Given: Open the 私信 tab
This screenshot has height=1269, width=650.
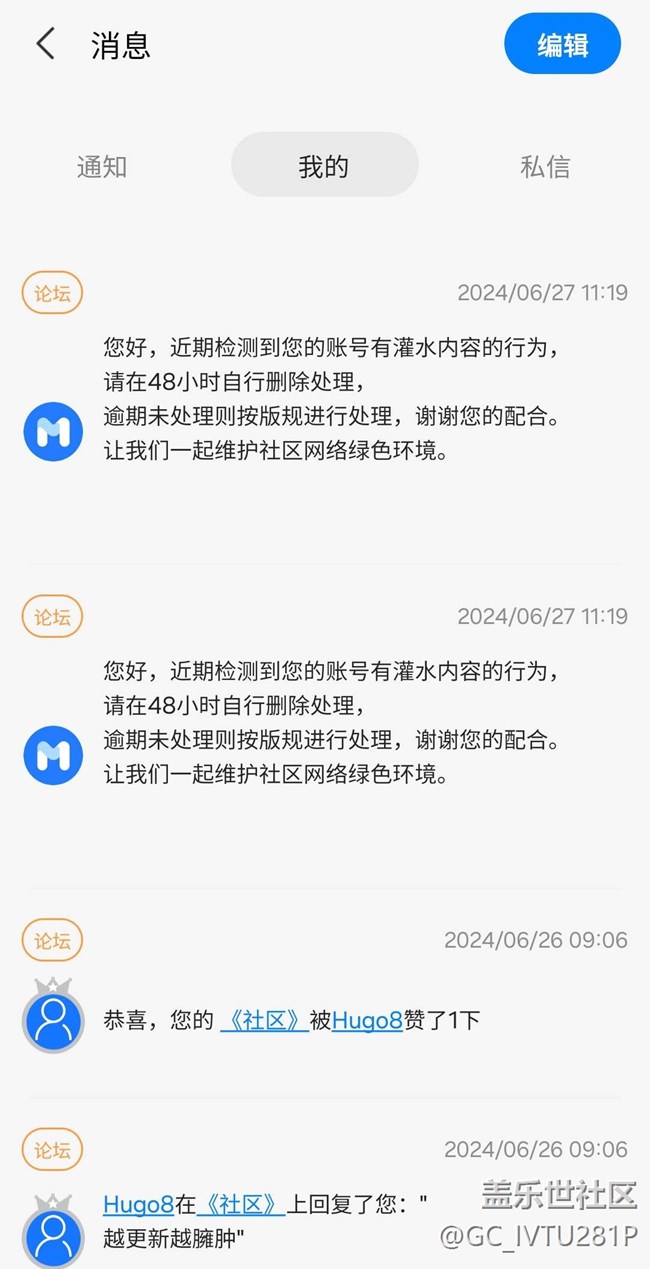Looking at the screenshot, I should click(x=545, y=166).
